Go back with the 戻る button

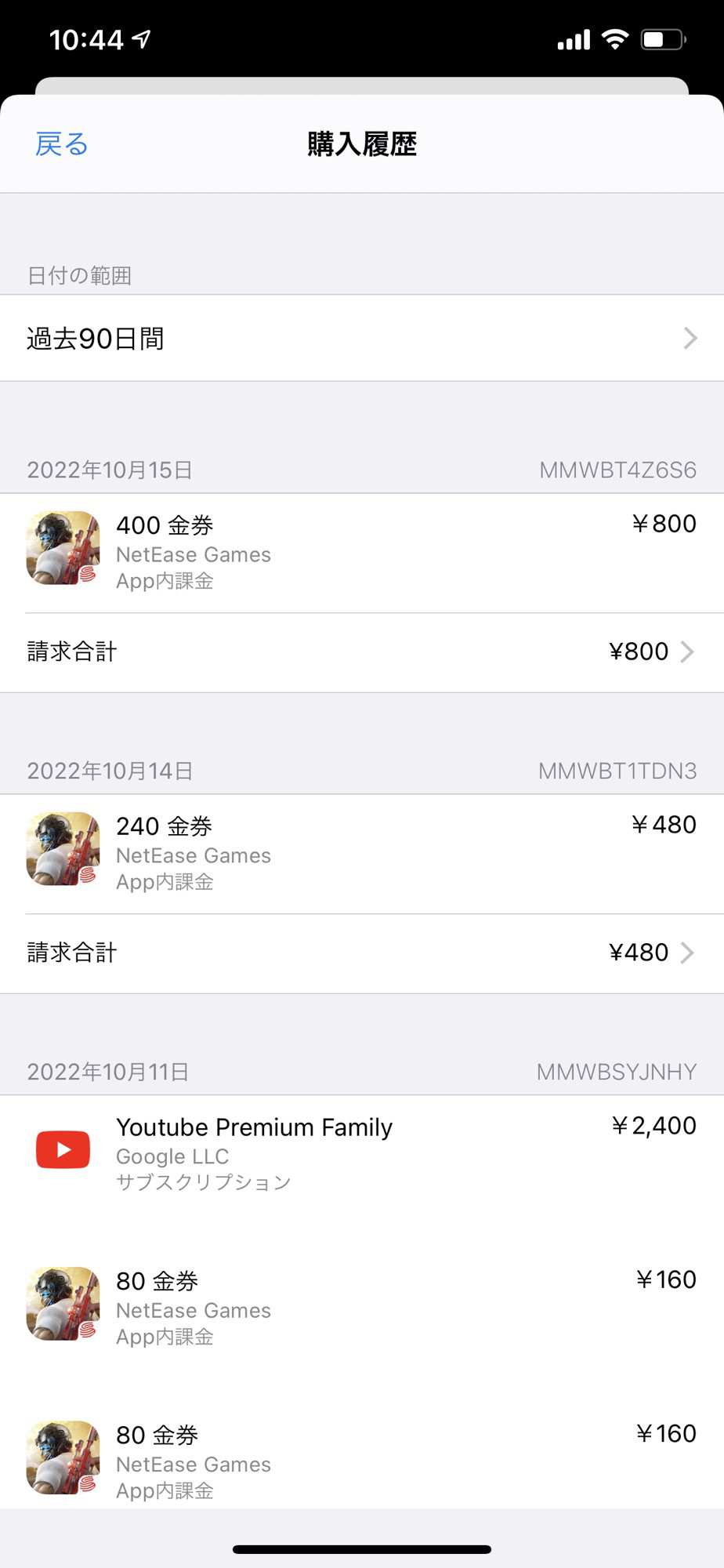point(61,144)
